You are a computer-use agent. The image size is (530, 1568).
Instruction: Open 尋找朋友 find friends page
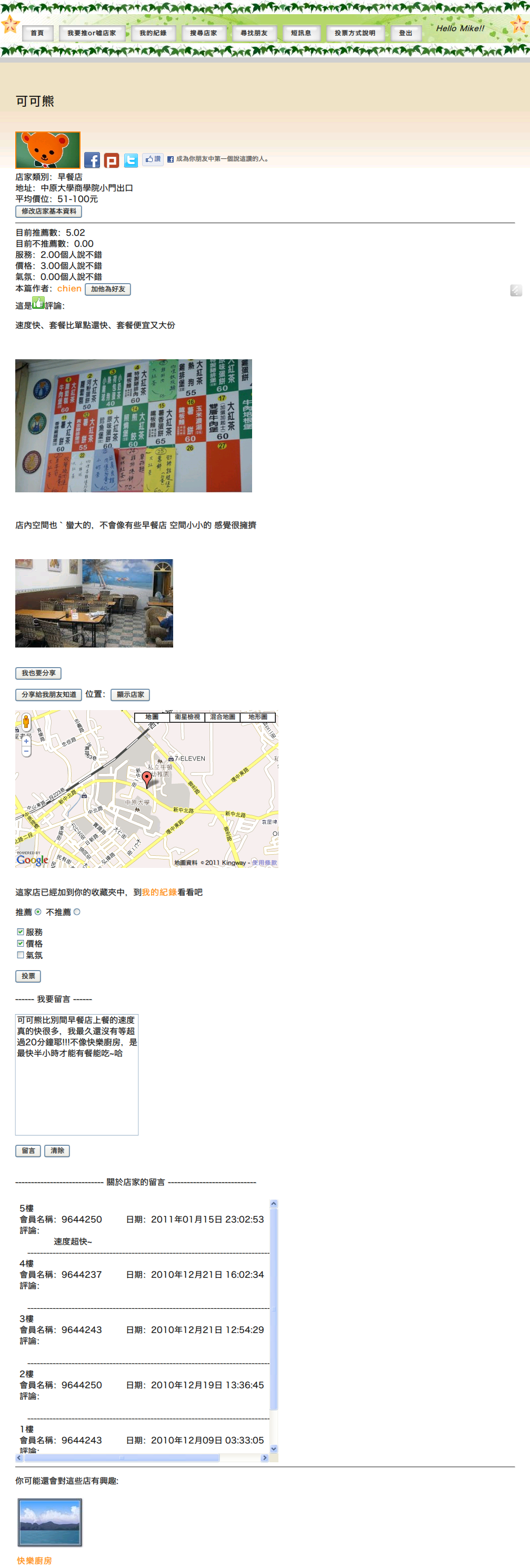point(254,34)
